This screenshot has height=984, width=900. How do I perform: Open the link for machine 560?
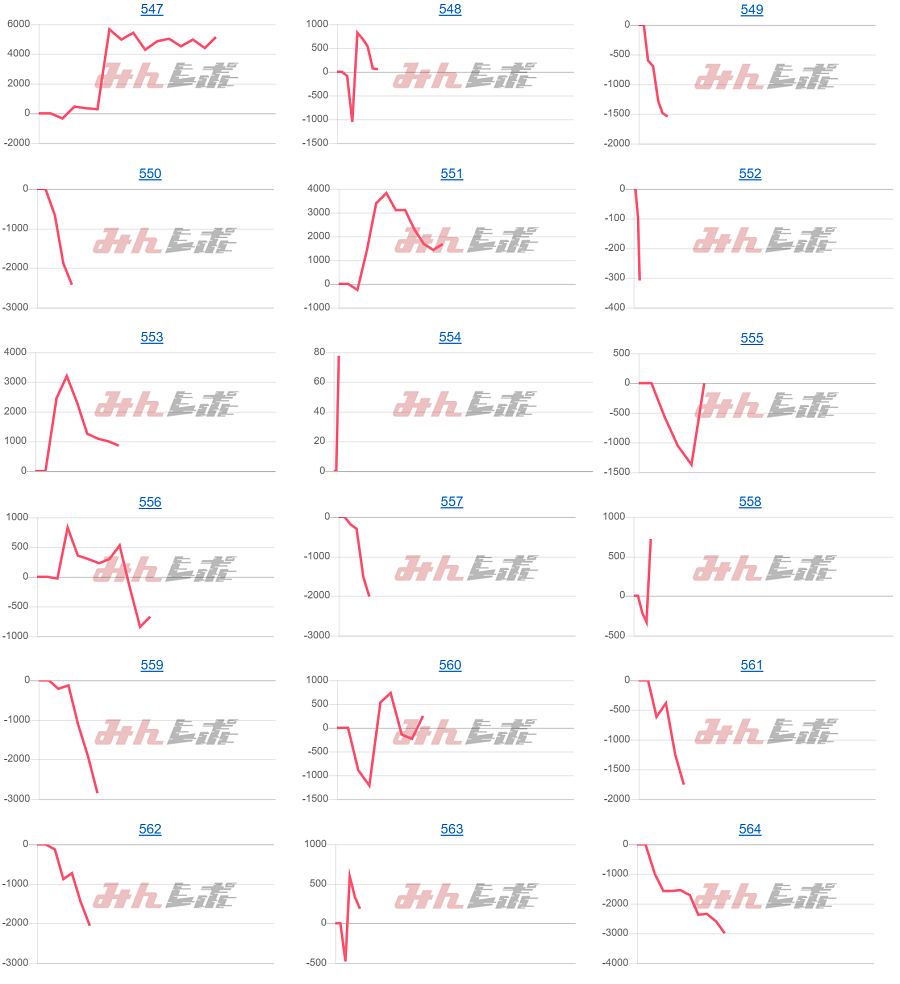pos(450,665)
